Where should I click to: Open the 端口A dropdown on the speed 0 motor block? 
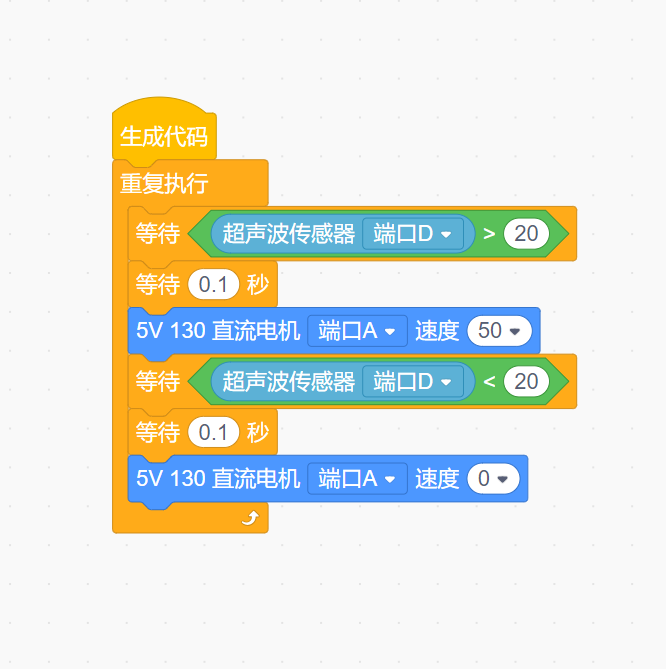point(357,479)
